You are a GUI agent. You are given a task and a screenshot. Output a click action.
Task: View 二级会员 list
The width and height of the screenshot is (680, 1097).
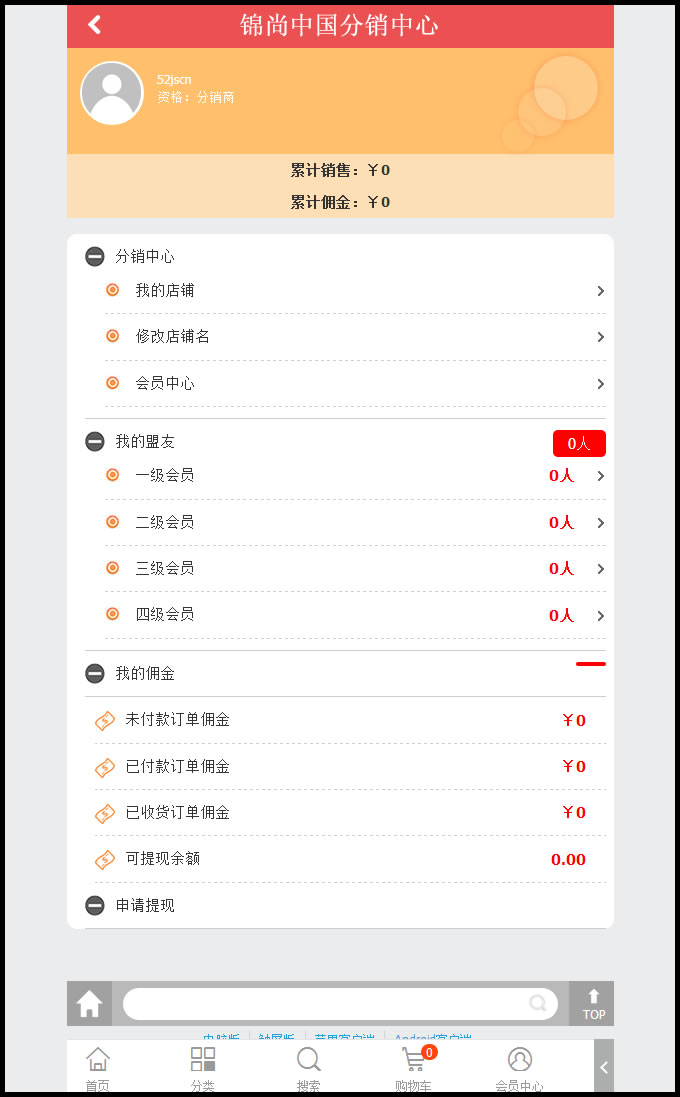(x=355, y=523)
